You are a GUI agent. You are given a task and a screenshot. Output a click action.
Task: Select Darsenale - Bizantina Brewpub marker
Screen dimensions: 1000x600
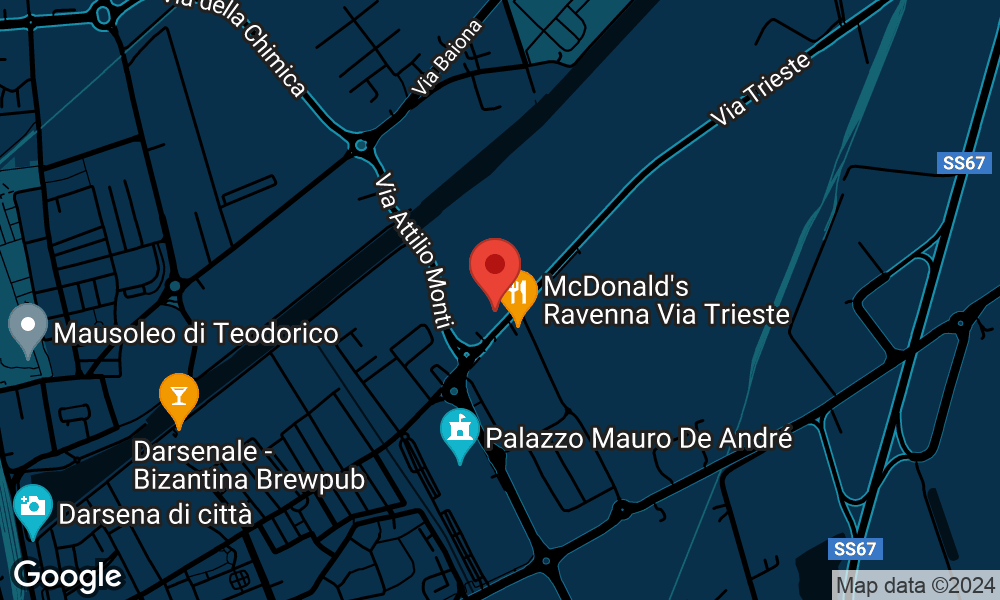click(x=179, y=396)
